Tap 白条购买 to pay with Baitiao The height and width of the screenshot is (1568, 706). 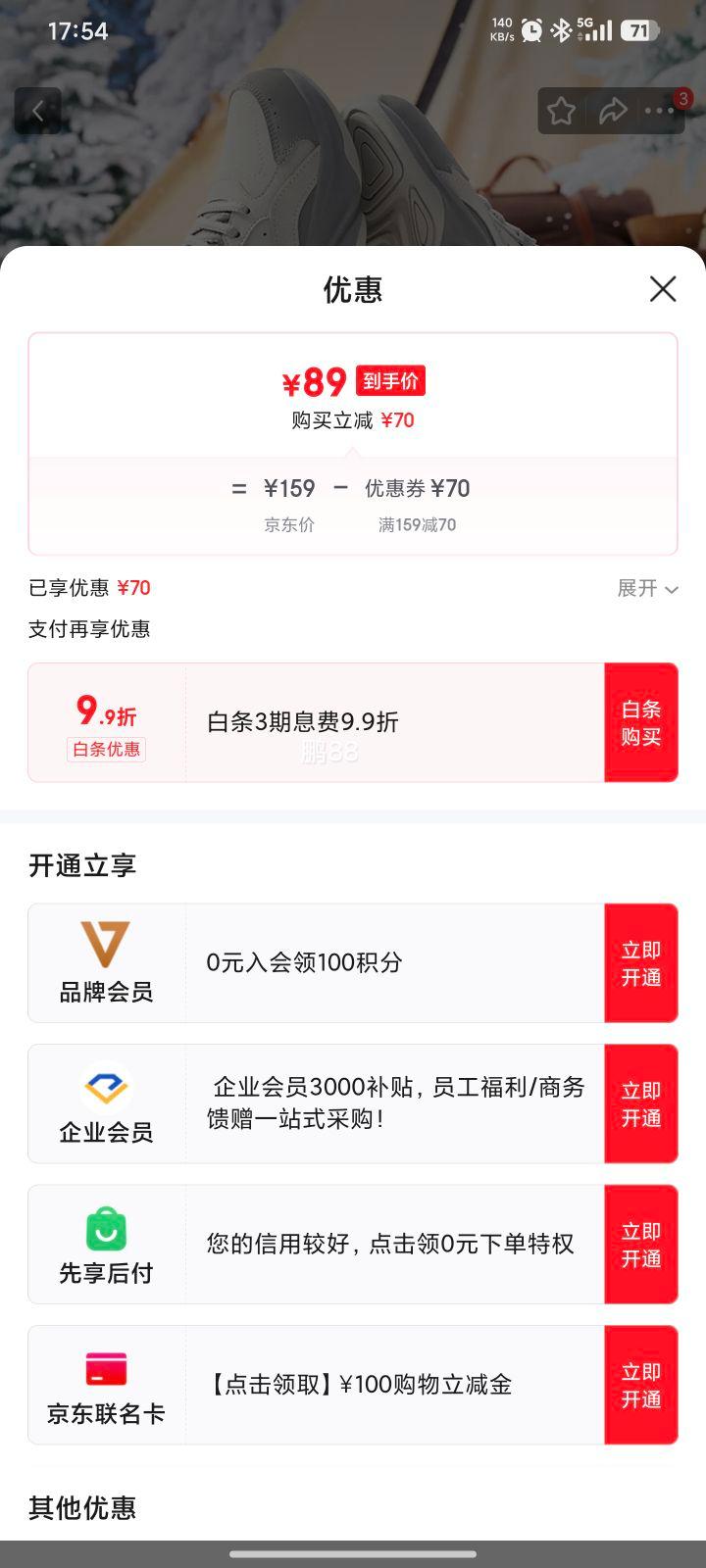coord(640,723)
